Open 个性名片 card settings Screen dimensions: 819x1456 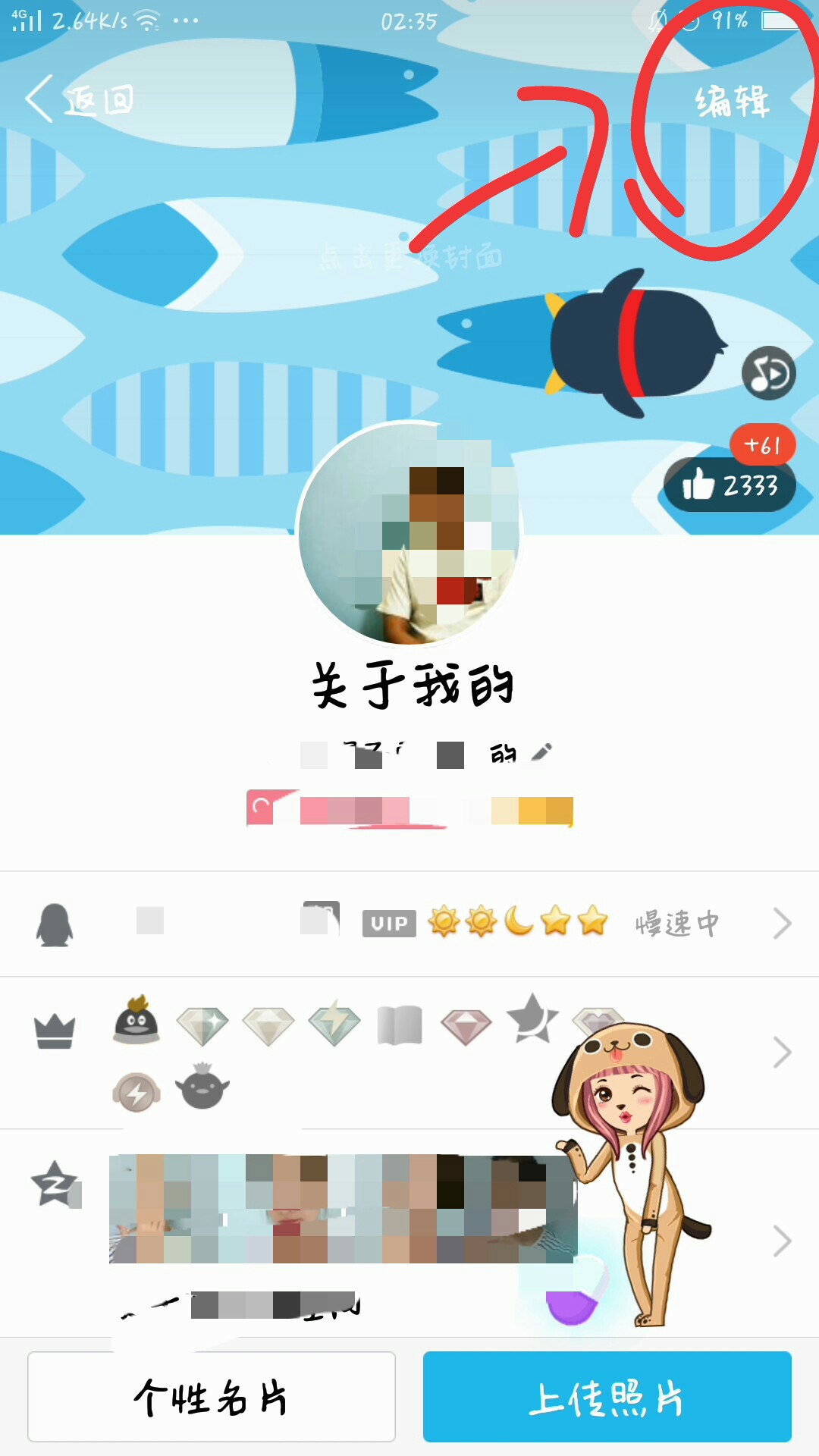[212, 1397]
